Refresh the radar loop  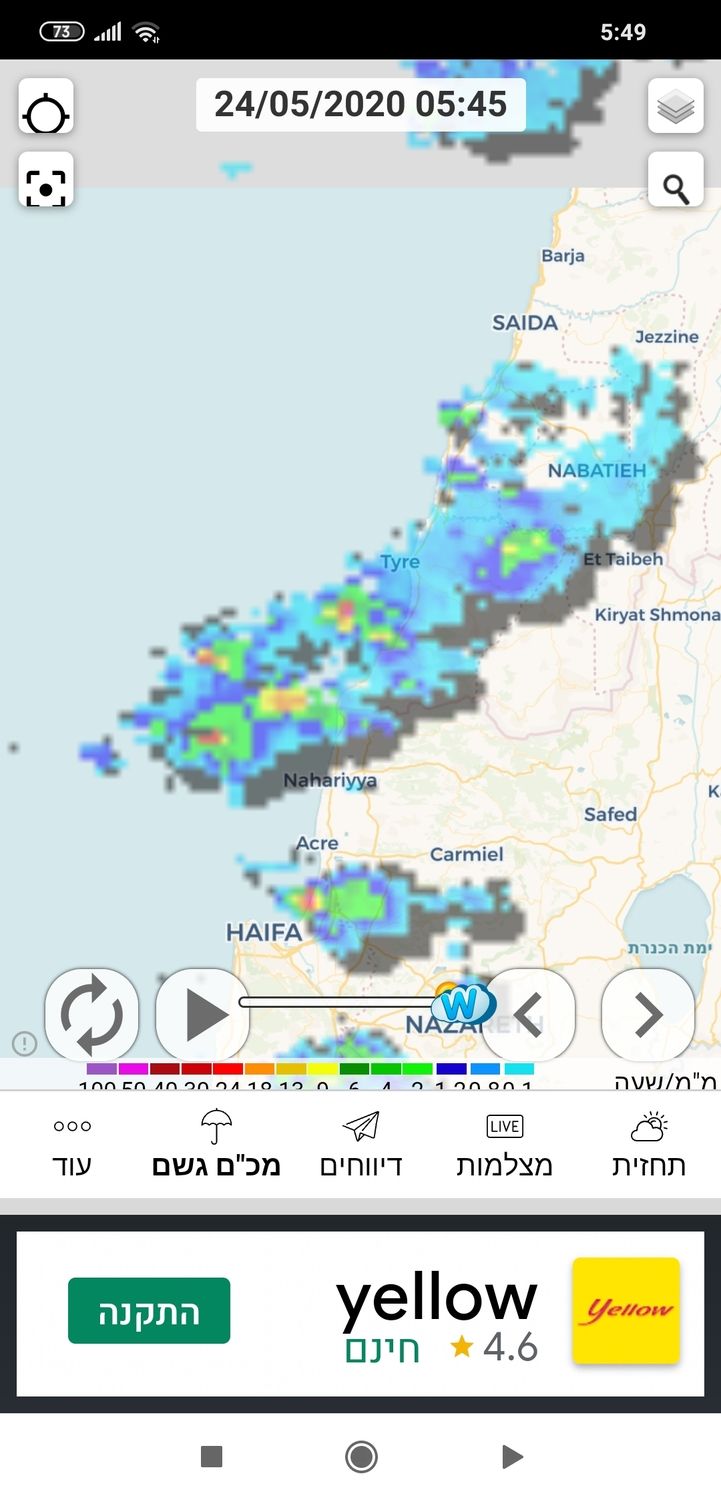pyautogui.click(x=92, y=1015)
